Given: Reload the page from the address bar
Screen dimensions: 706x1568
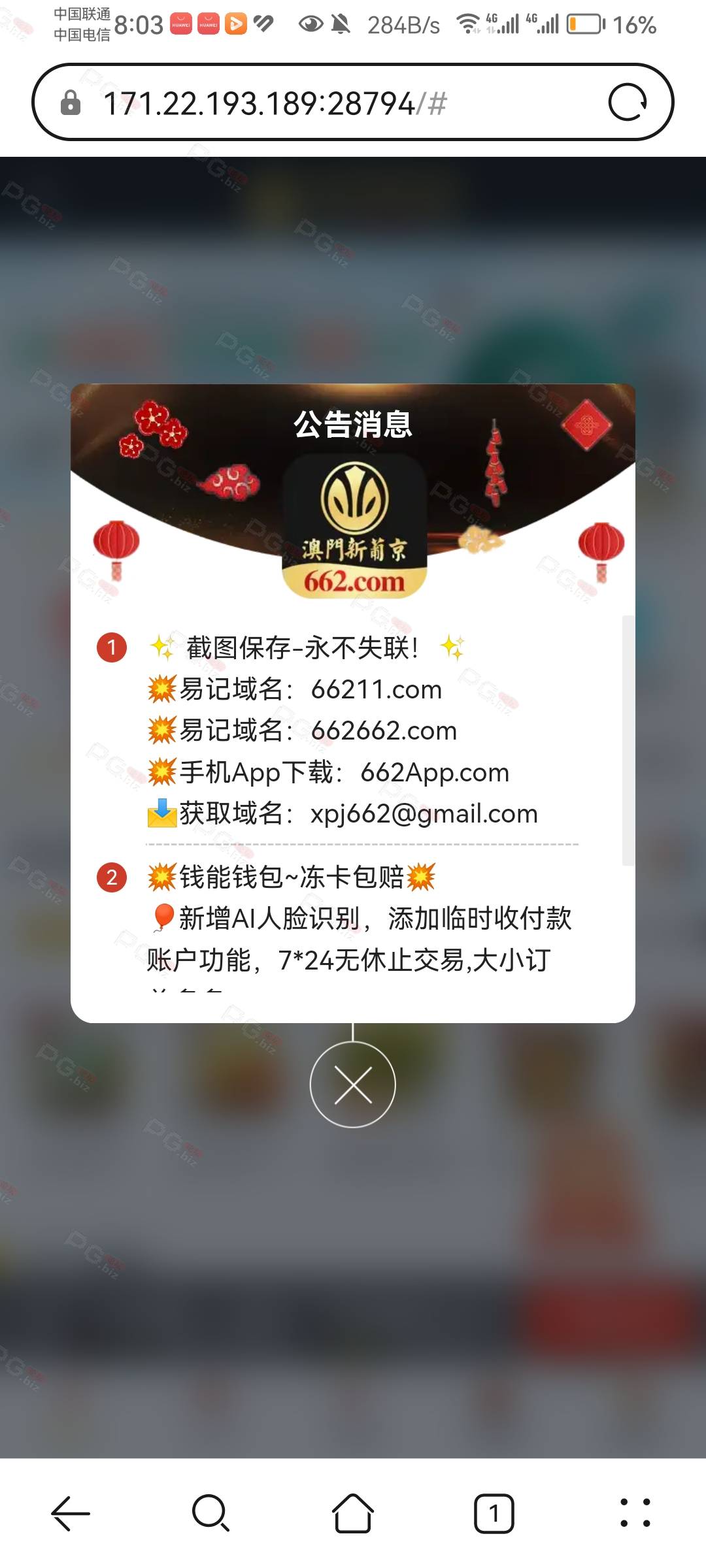Looking at the screenshot, I should tap(628, 103).
